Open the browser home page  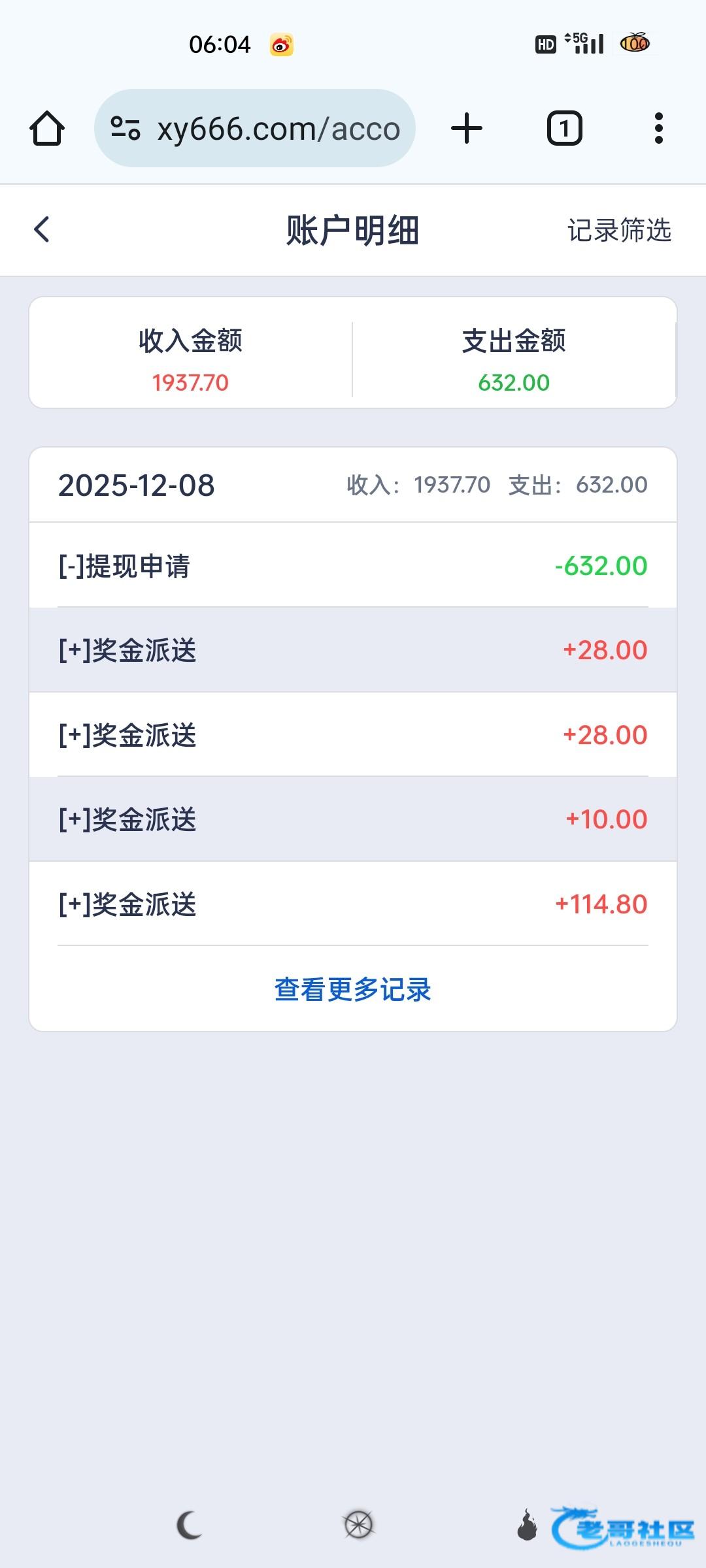click(47, 128)
